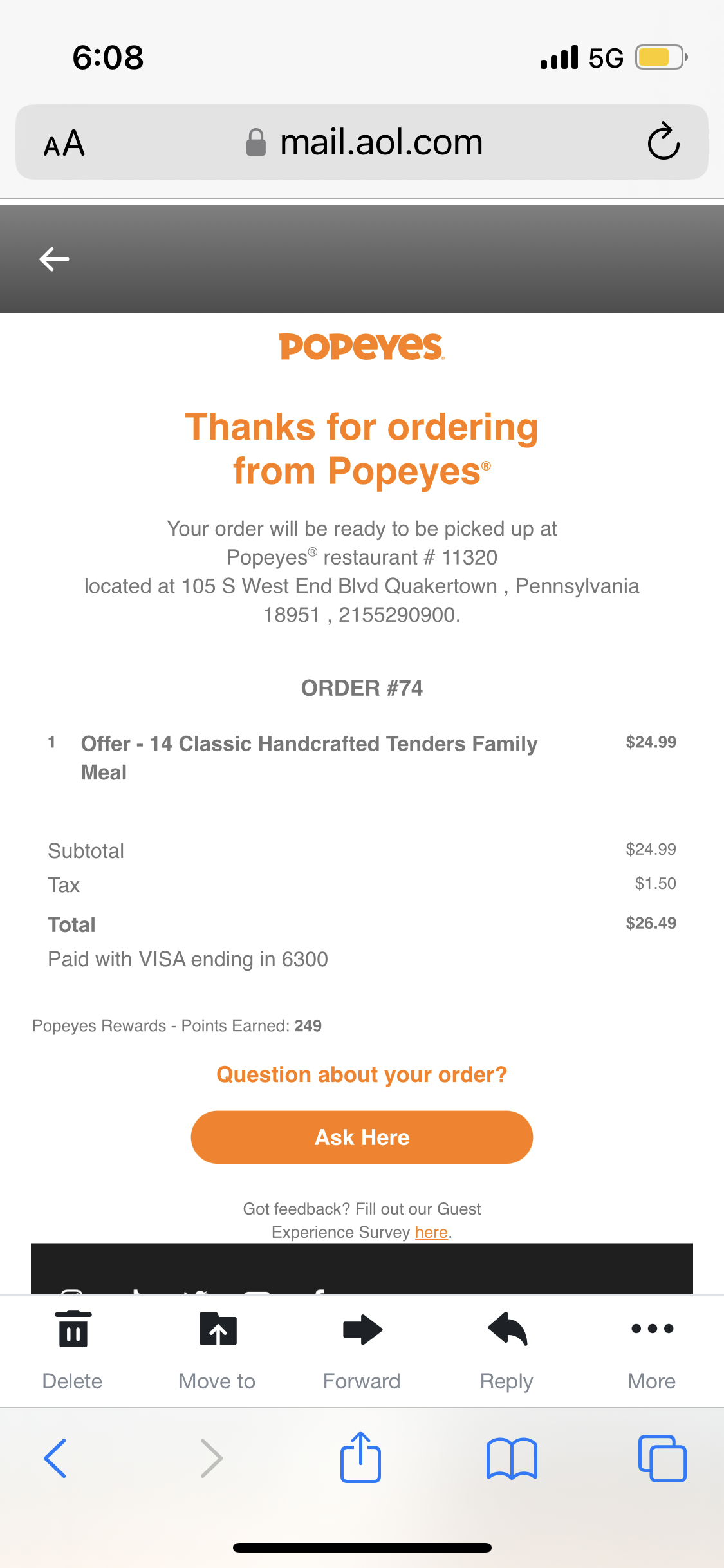Delete this email
Viewport: 724px width, 1568px height.
click(73, 1344)
